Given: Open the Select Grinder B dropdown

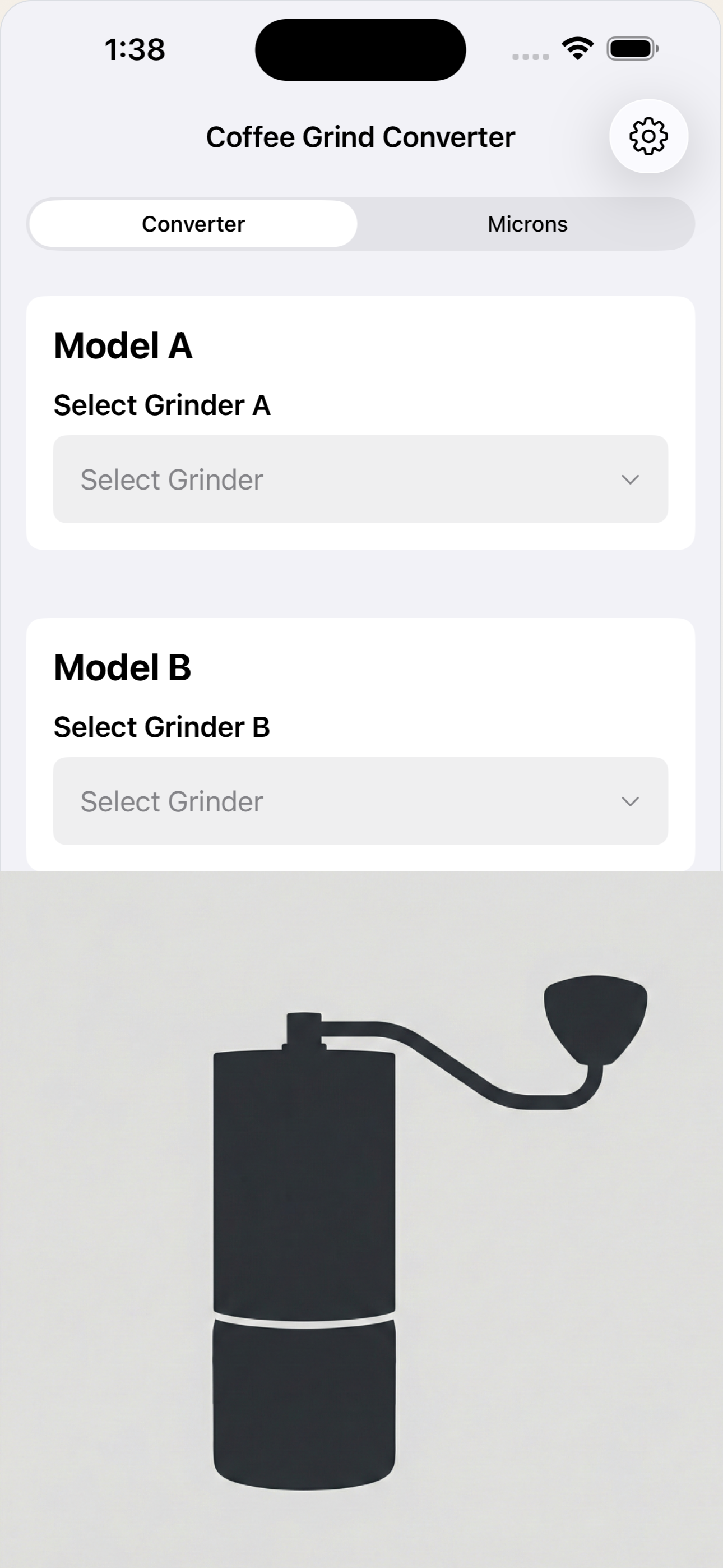Looking at the screenshot, I should (x=361, y=801).
